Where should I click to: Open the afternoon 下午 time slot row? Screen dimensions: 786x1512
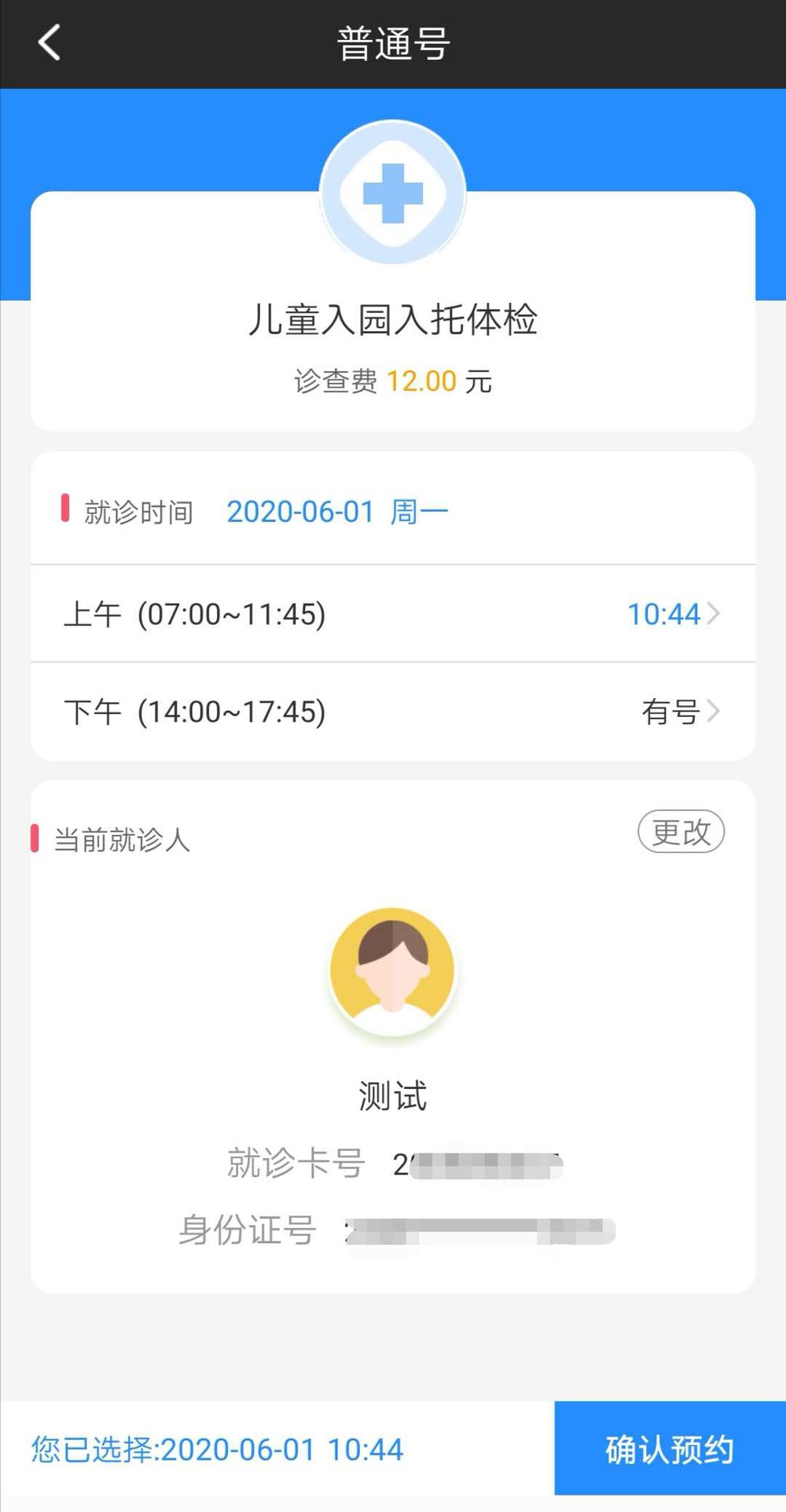391,712
